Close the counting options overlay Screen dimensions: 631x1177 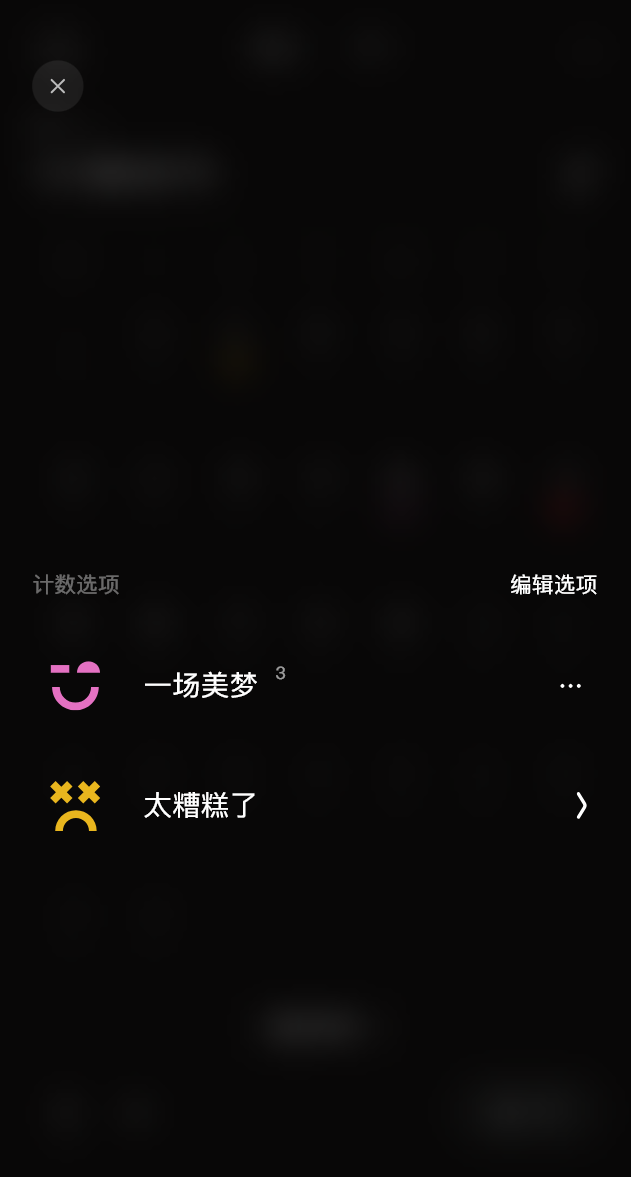[x=58, y=86]
